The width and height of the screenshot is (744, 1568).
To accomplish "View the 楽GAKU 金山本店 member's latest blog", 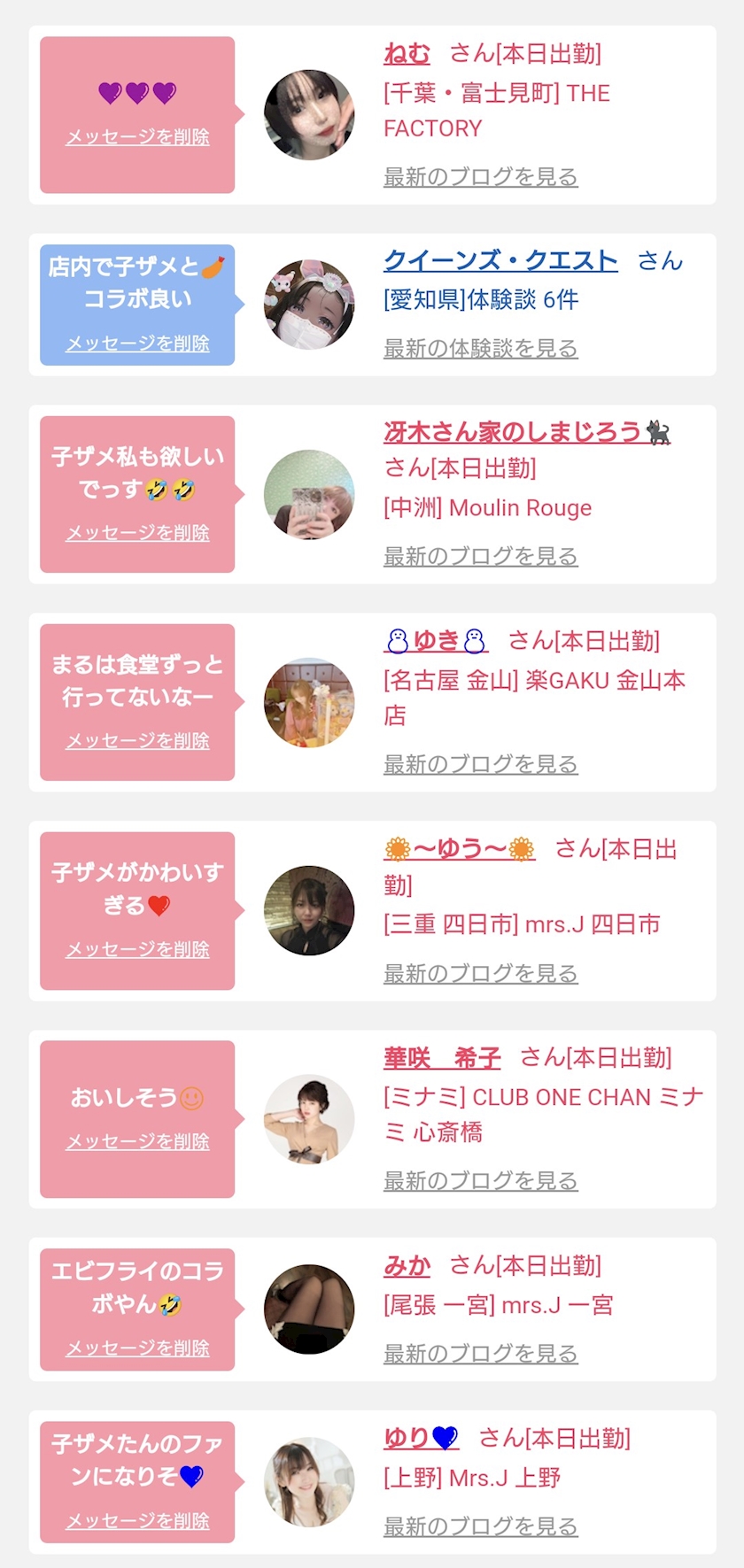I will (480, 765).
